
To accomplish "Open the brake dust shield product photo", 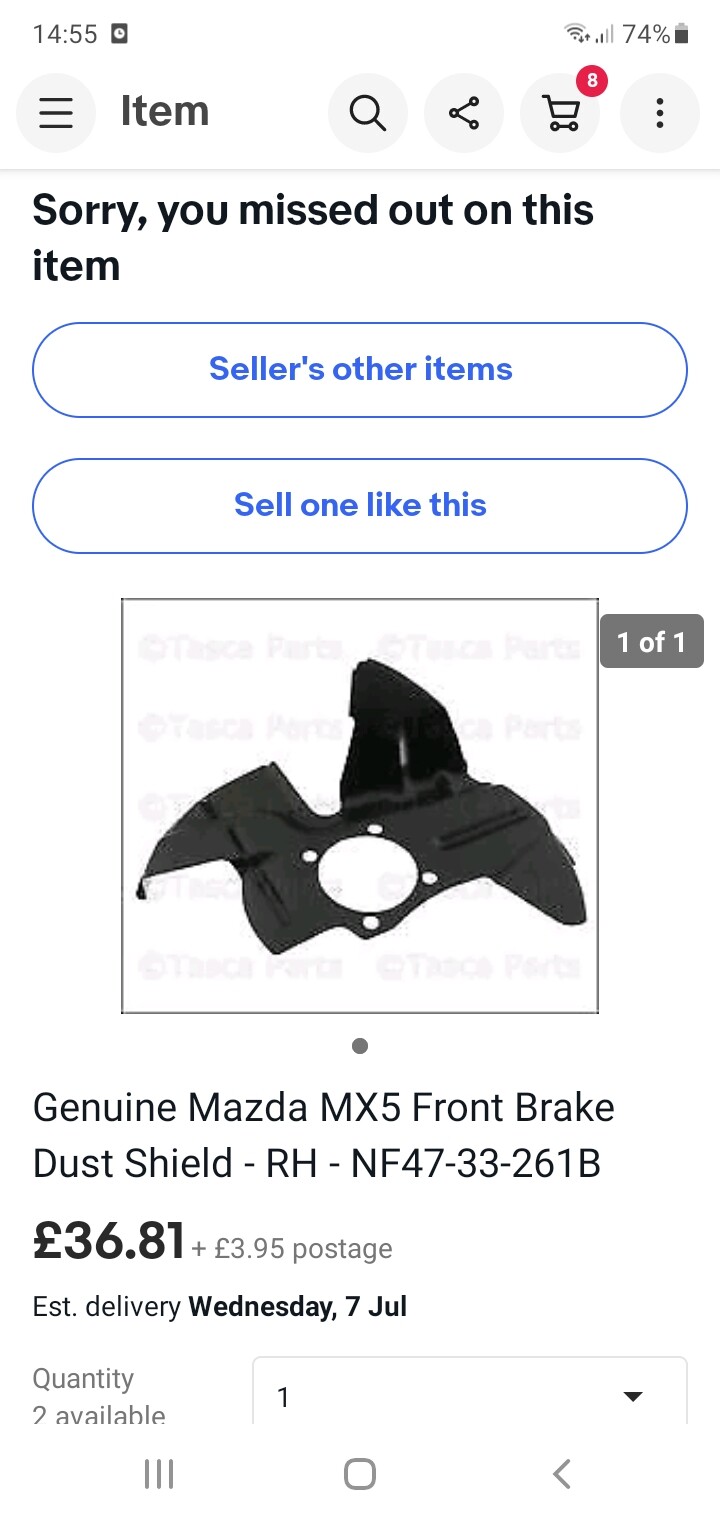I will pyautogui.click(x=360, y=805).
